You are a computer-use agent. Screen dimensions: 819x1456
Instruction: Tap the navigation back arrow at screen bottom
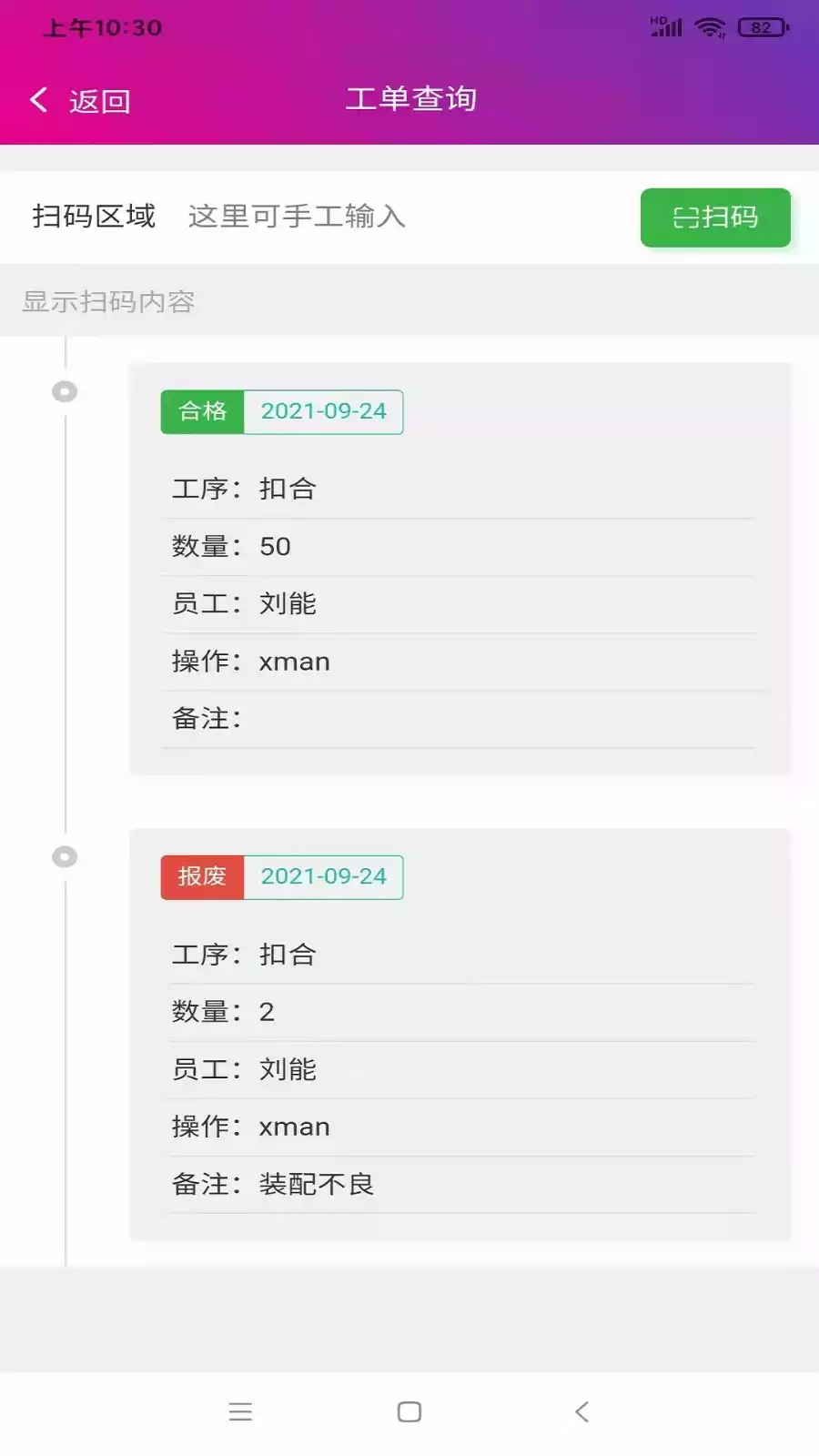(581, 1411)
